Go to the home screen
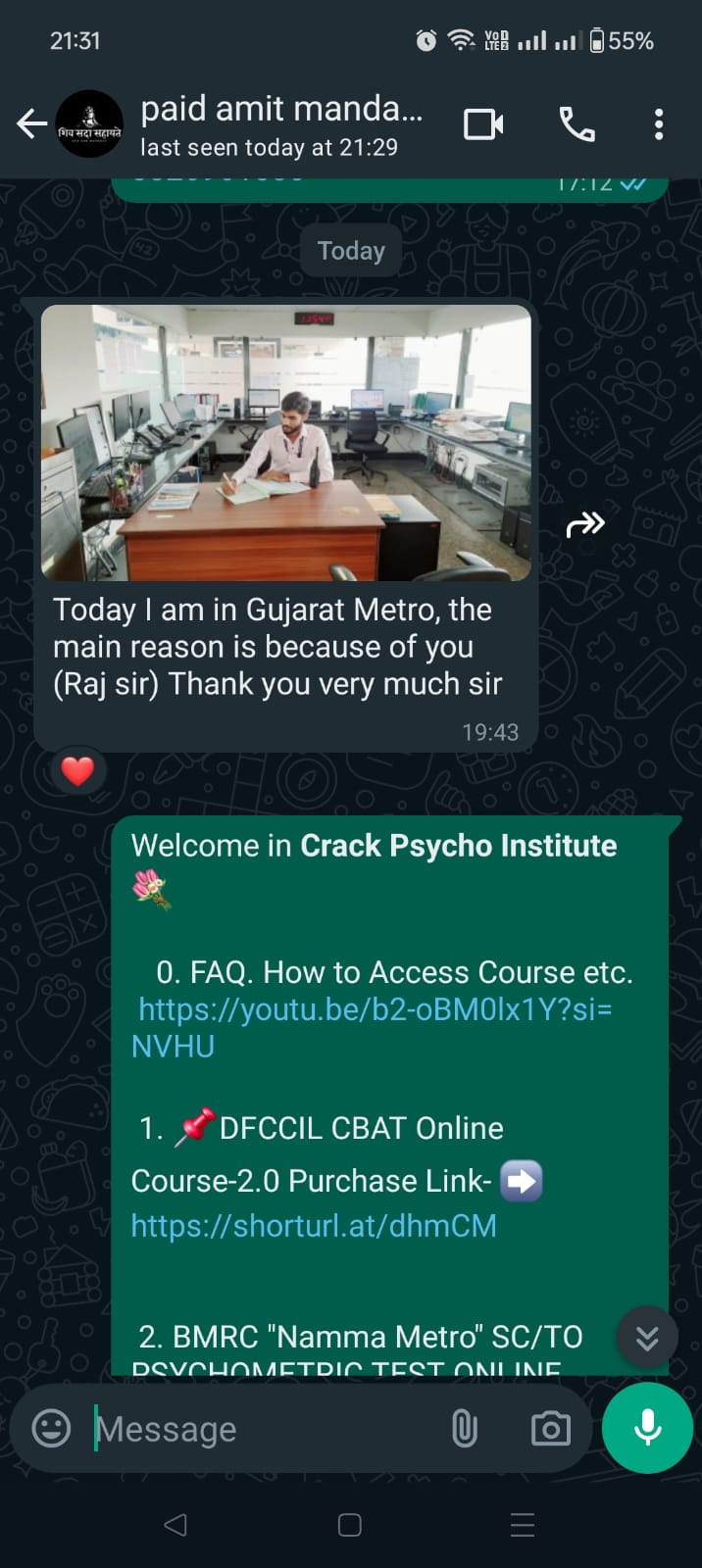This screenshot has width=702, height=1568. coord(350,1525)
